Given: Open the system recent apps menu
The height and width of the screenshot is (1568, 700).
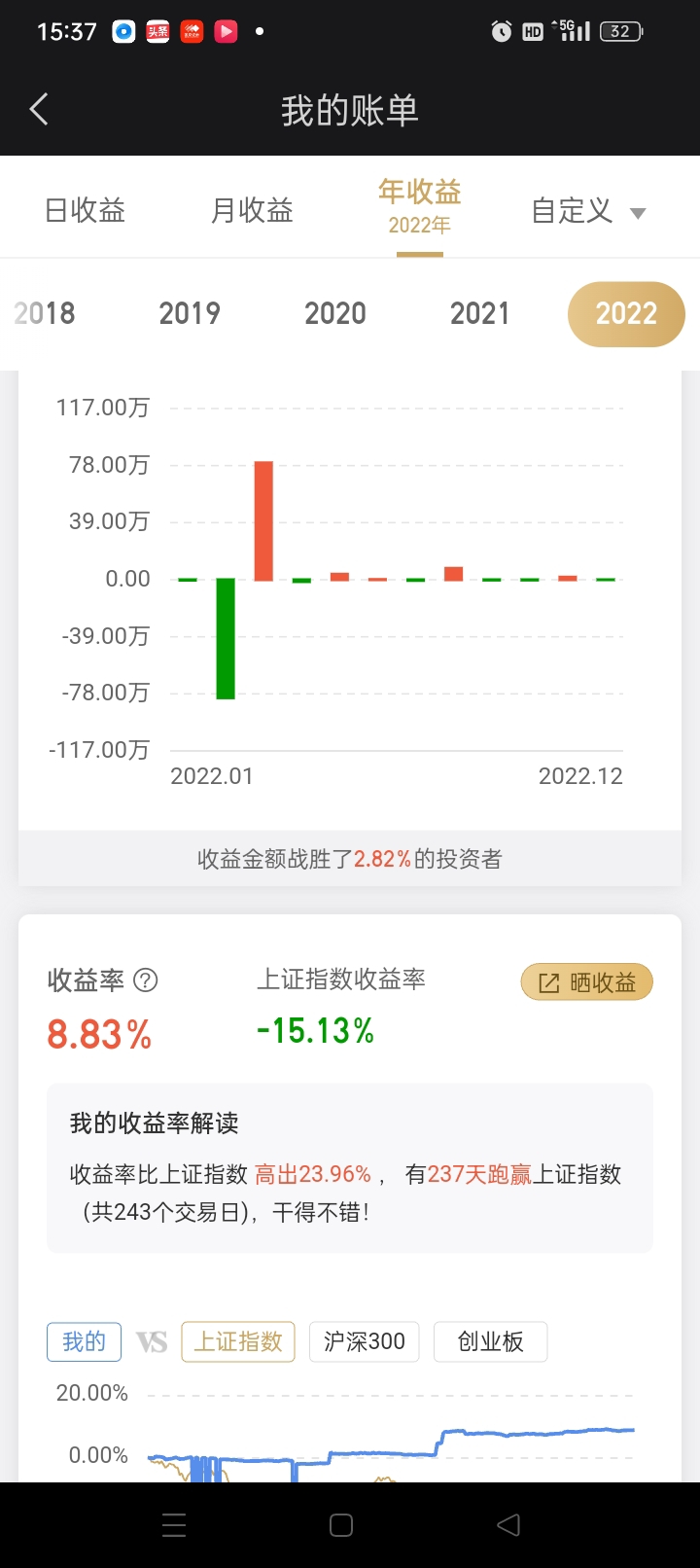Looking at the screenshot, I should (x=174, y=1525).
